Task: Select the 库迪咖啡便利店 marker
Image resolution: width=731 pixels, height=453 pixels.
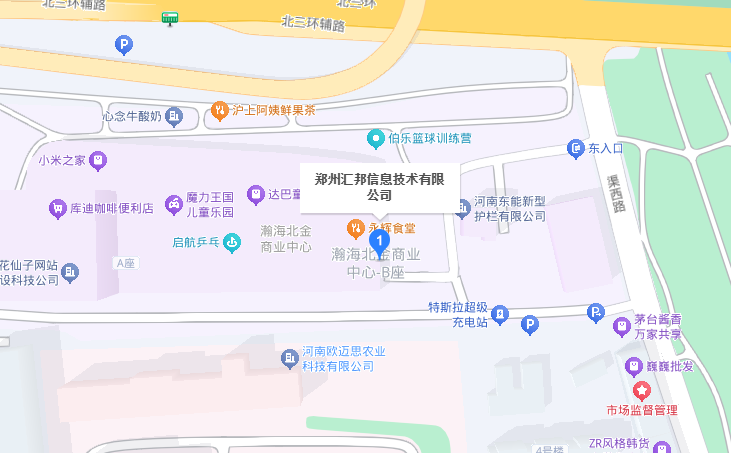Action: (x=57, y=209)
